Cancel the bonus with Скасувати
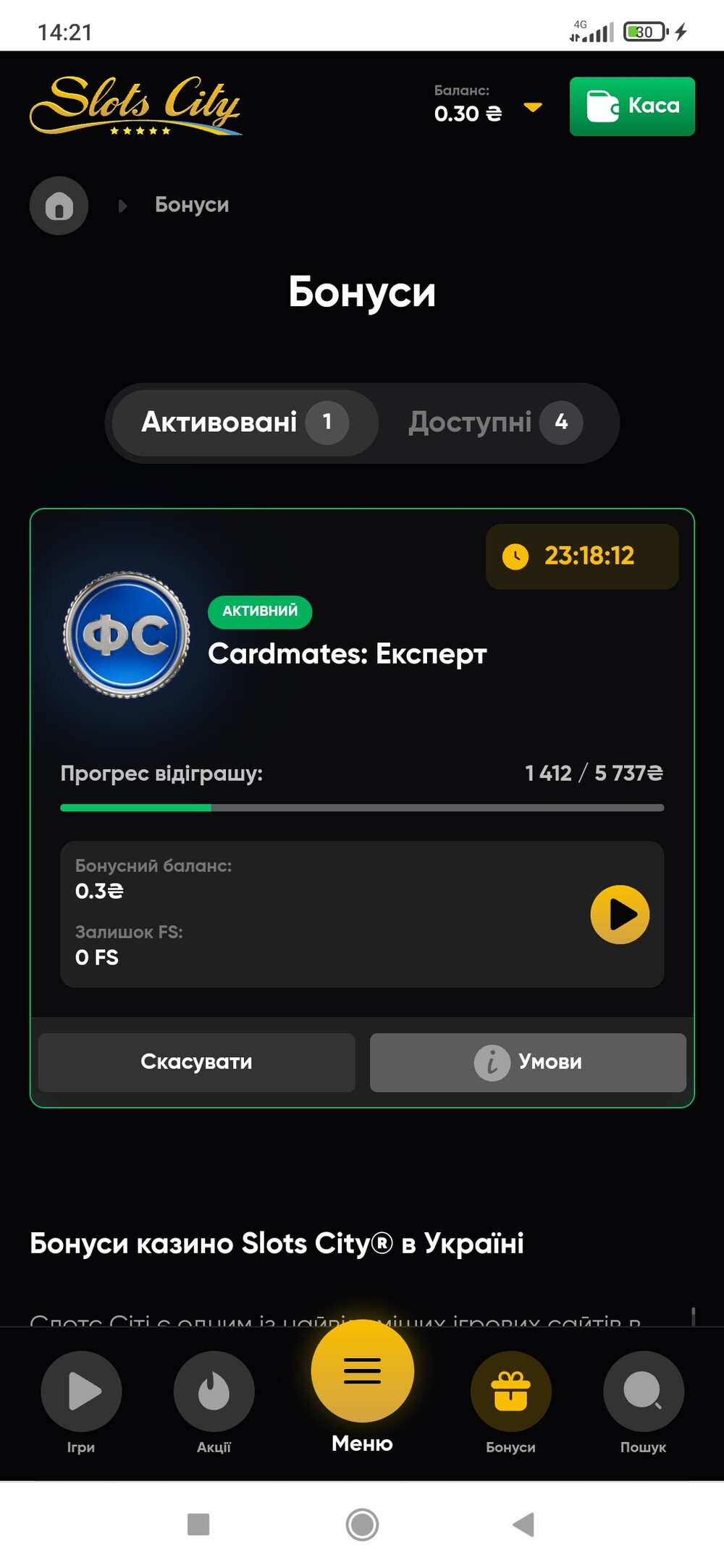Image resolution: width=724 pixels, height=1568 pixels. [196, 1062]
